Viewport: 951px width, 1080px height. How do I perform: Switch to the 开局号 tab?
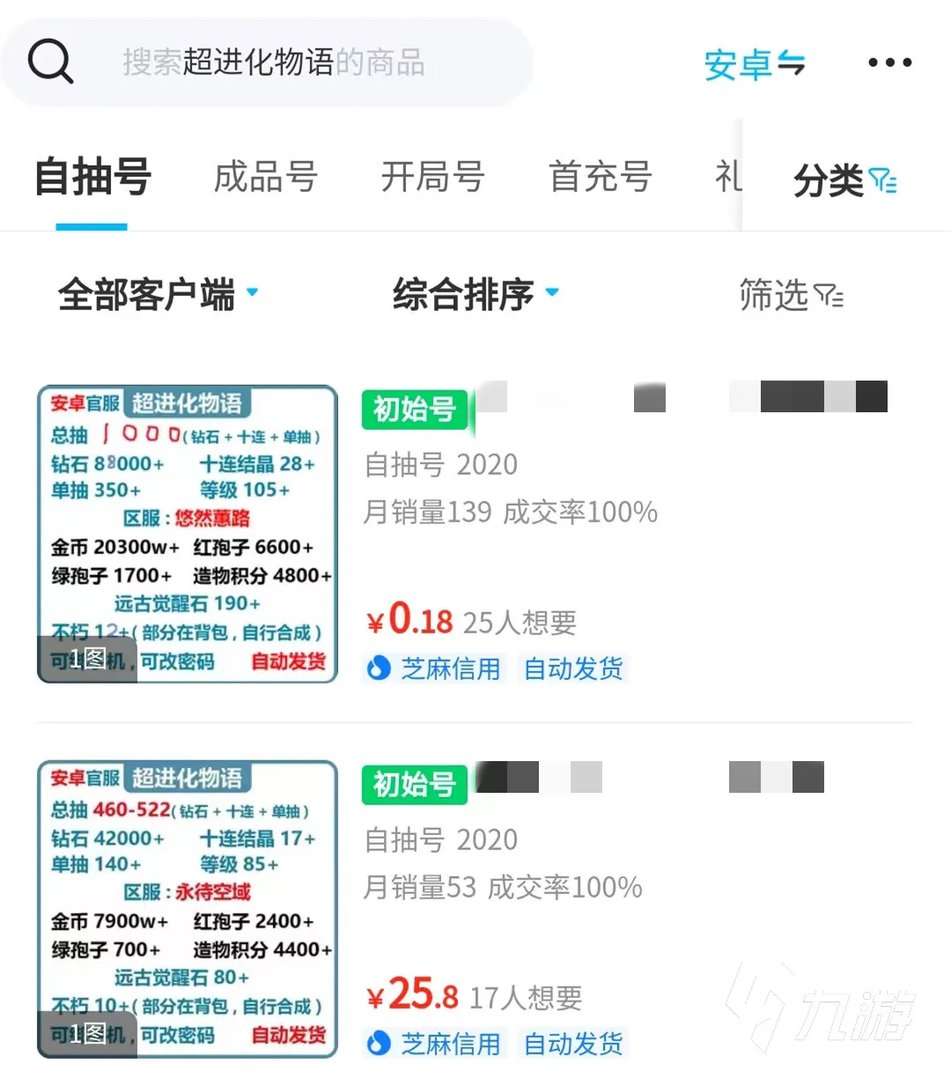tap(432, 178)
